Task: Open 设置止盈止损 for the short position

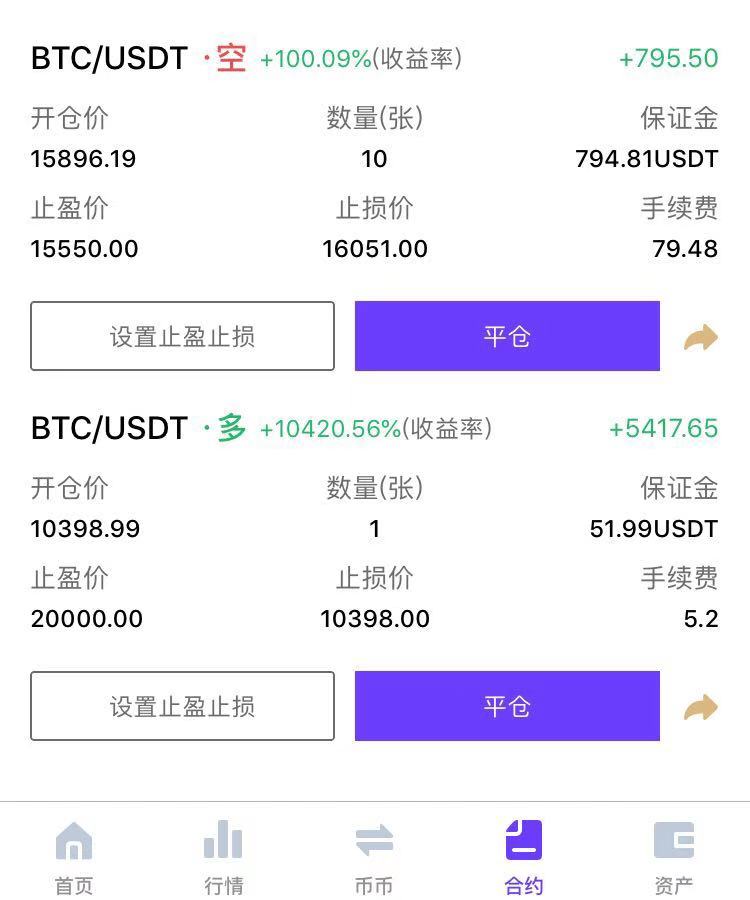Action: (183, 336)
